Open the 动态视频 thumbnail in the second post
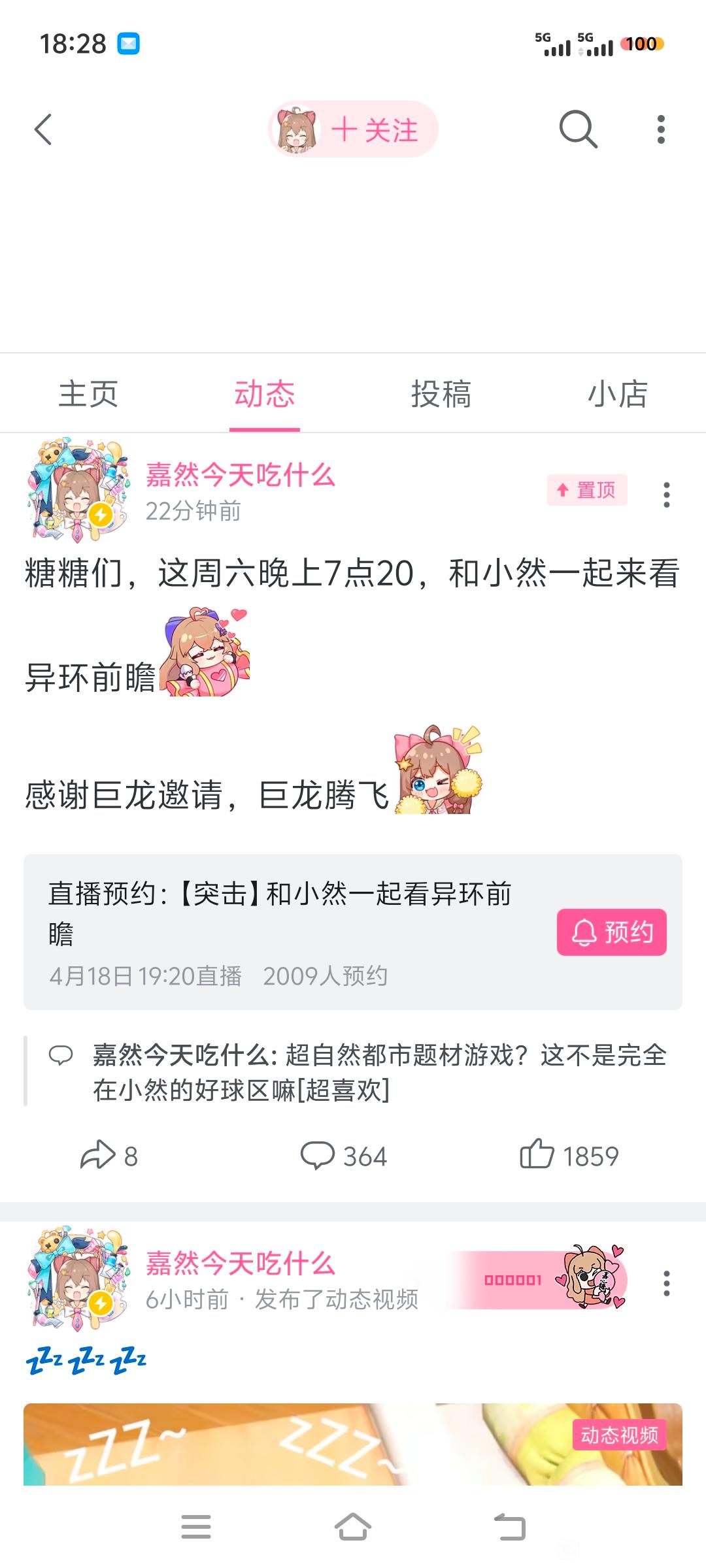The height and width of the screenshot is (1568, 706). [353, 1444]
